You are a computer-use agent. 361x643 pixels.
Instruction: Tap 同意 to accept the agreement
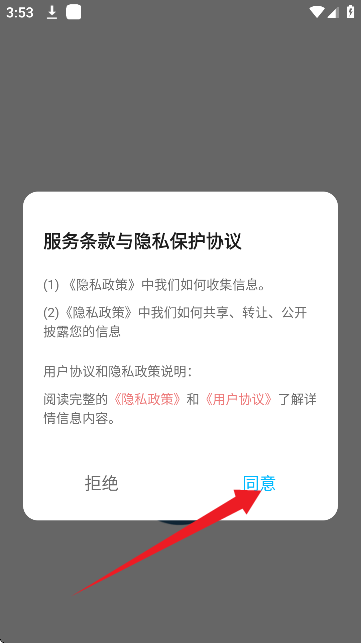(x=259, y=483)
